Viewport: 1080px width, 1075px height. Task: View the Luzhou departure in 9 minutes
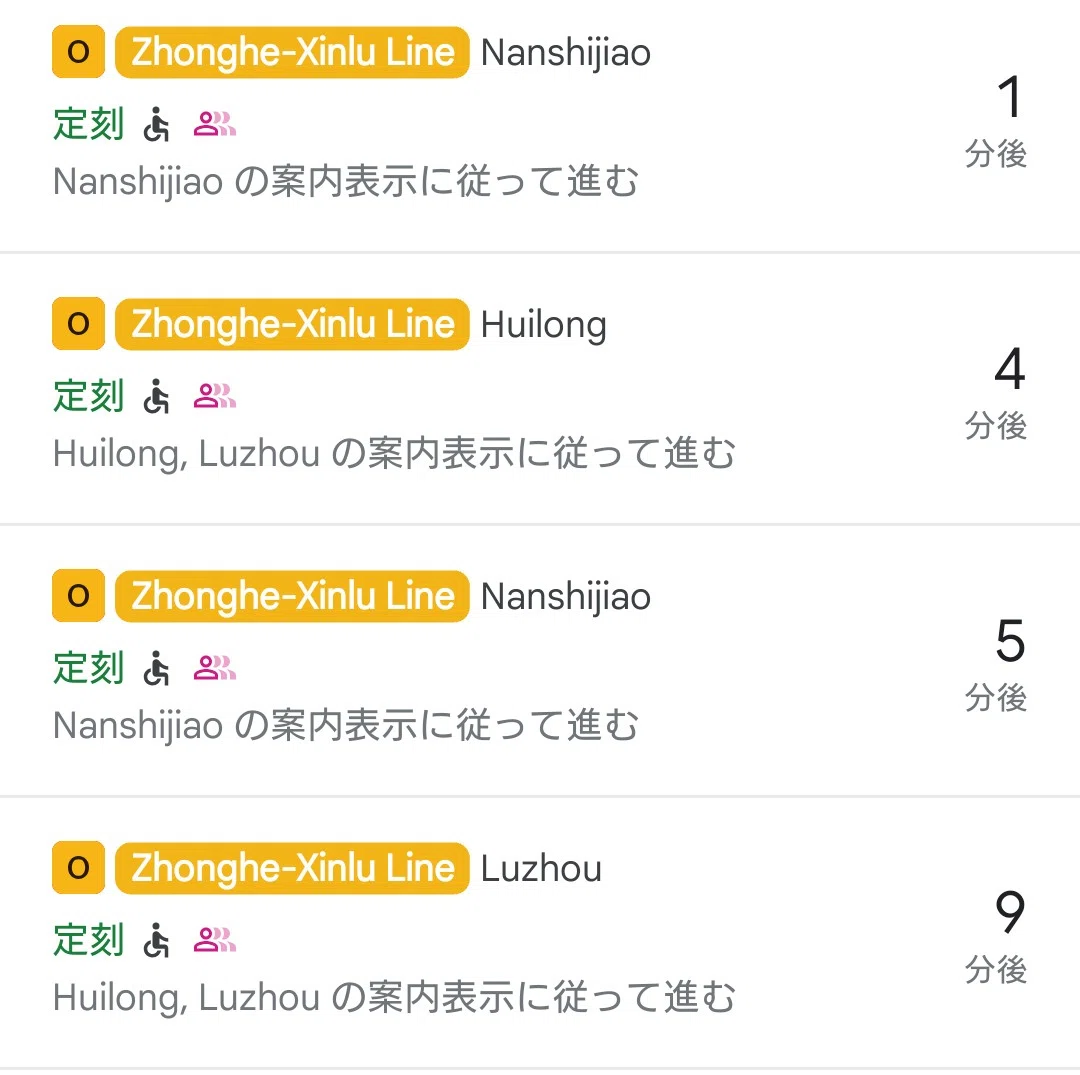540,932
